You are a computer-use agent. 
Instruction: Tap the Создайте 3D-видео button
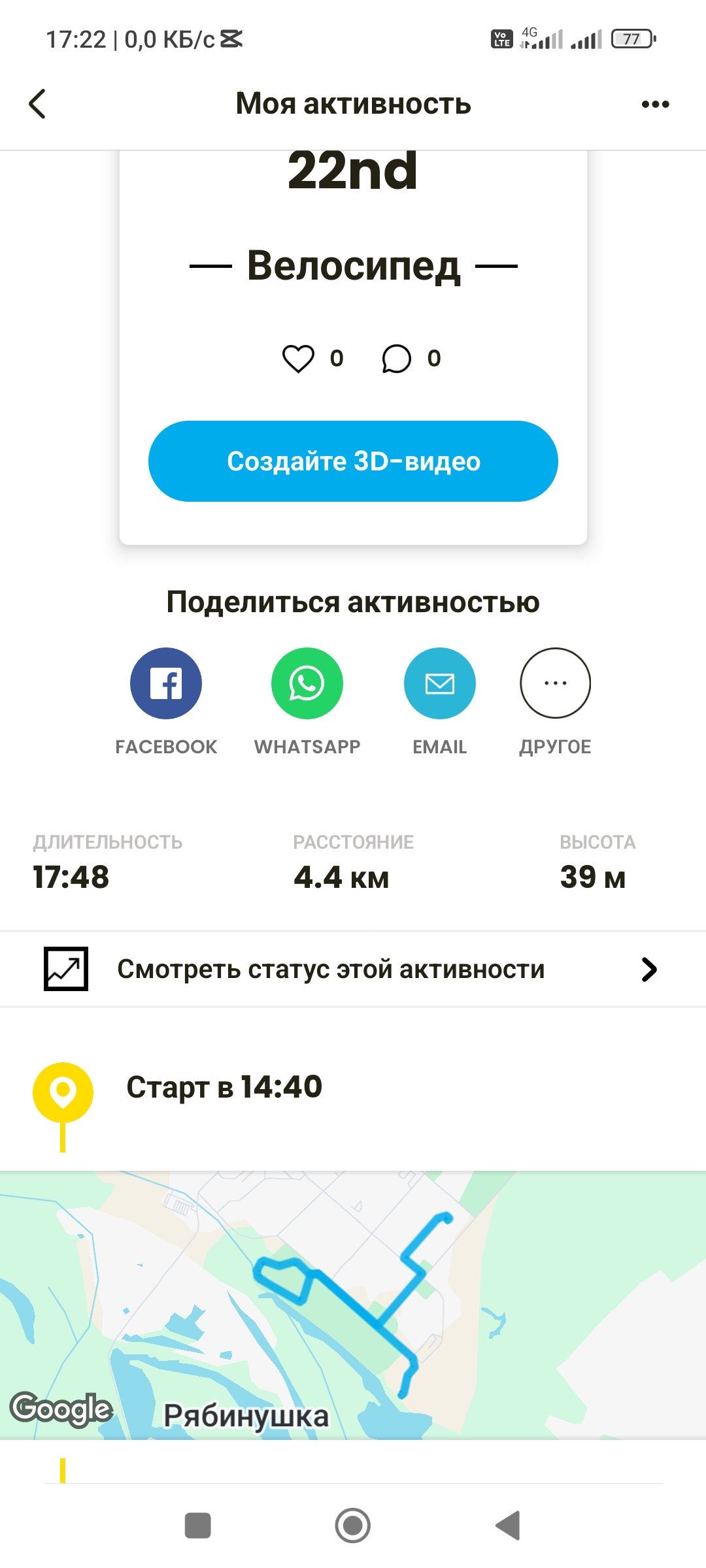tap(353, 461)
